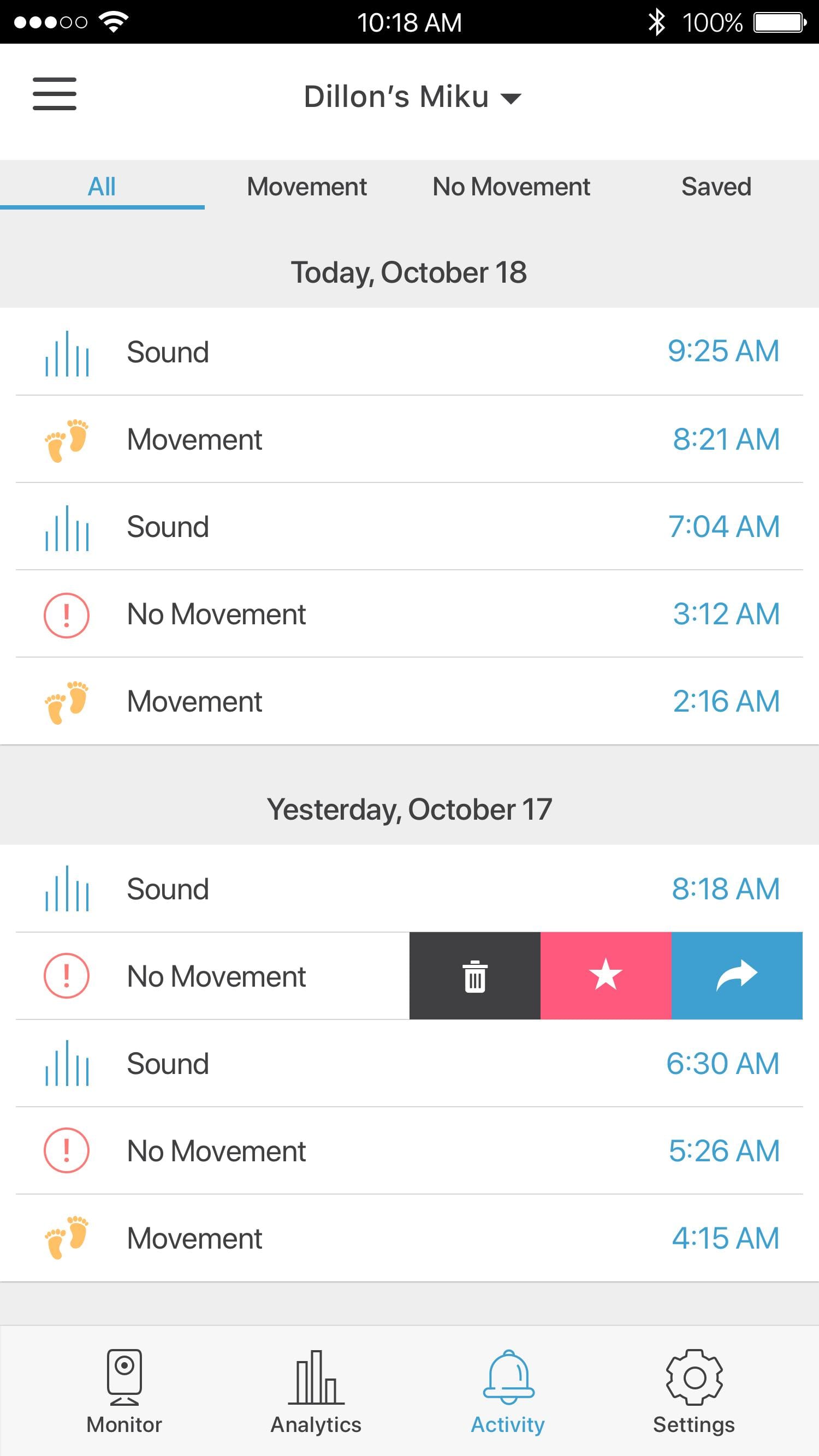Screen dimensions: 819x1456
Task: Switch to the Saved filter tab
Action: click(716, 187)
